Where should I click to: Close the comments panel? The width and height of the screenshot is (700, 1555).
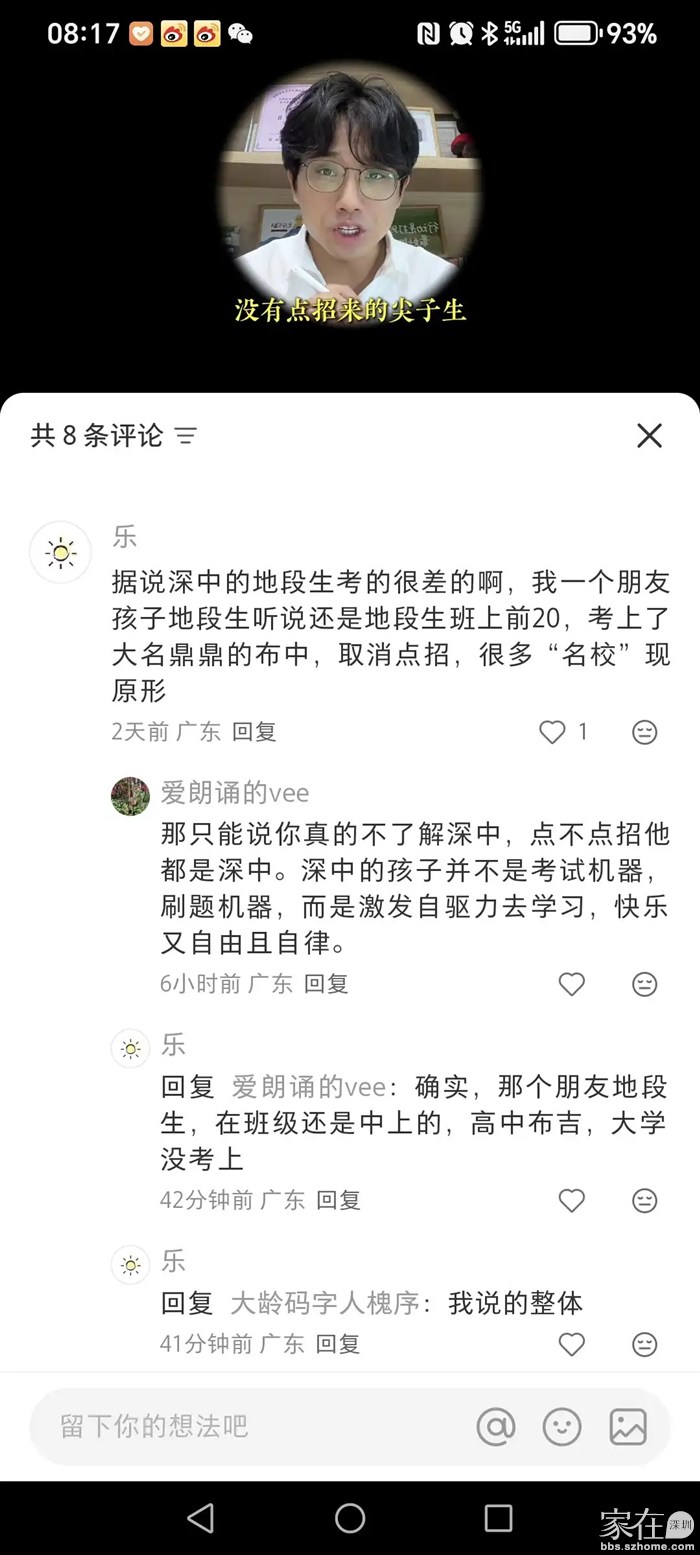pyautogui.click(x=649, y=435)
